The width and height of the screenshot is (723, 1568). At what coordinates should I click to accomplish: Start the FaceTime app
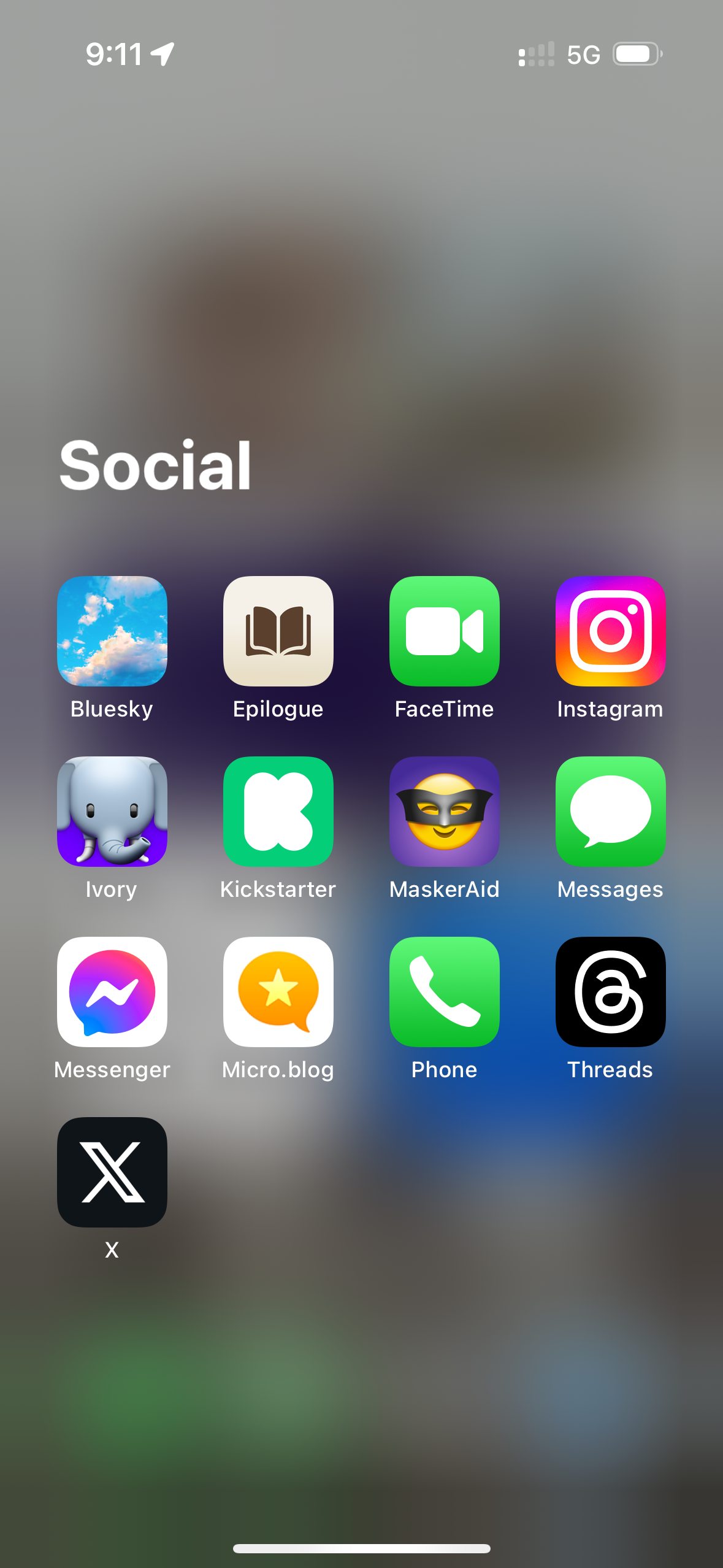(x=444, y=631)
